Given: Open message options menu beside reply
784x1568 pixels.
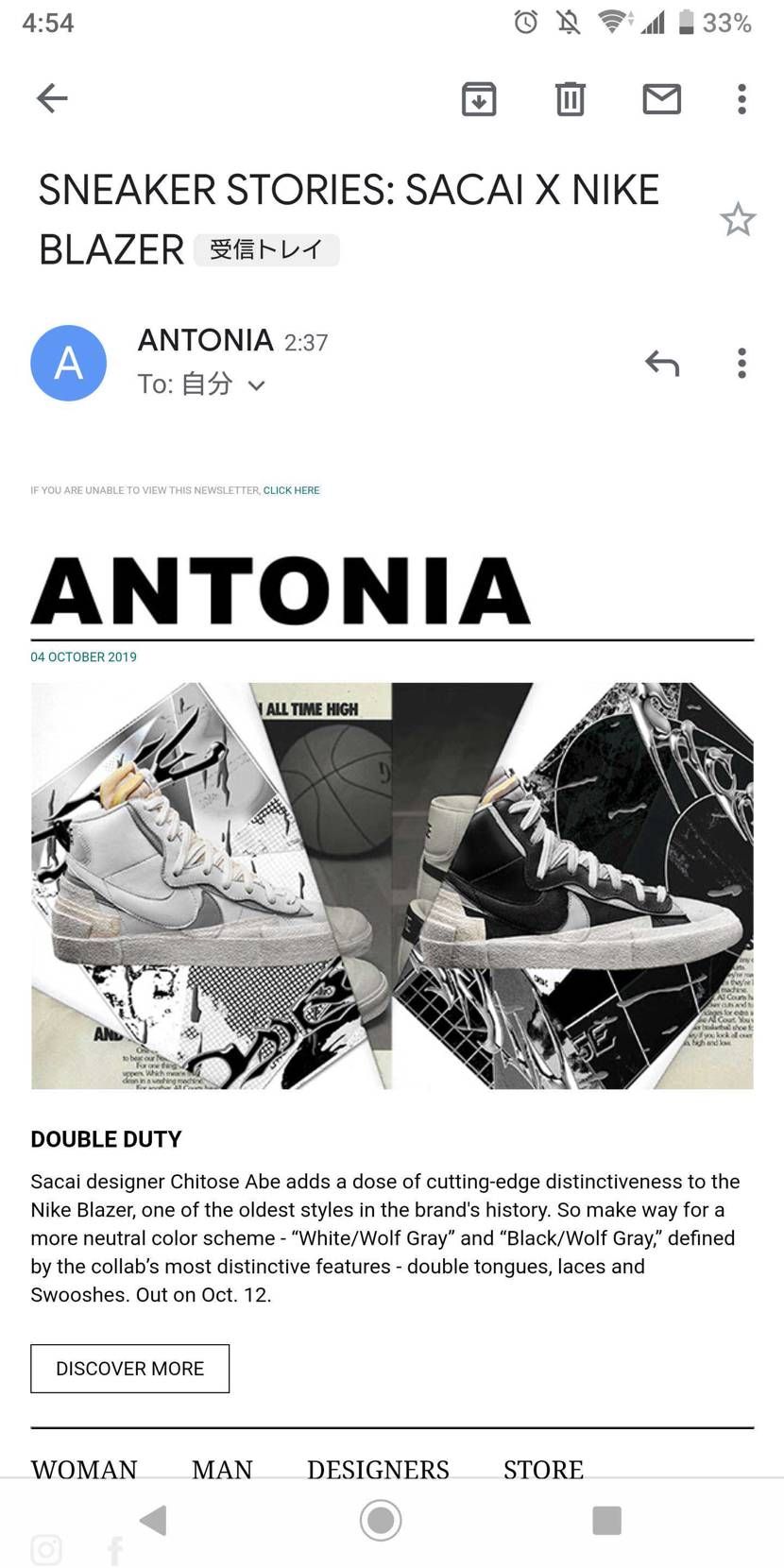Looking at the screenshot, I should (742, 363).
